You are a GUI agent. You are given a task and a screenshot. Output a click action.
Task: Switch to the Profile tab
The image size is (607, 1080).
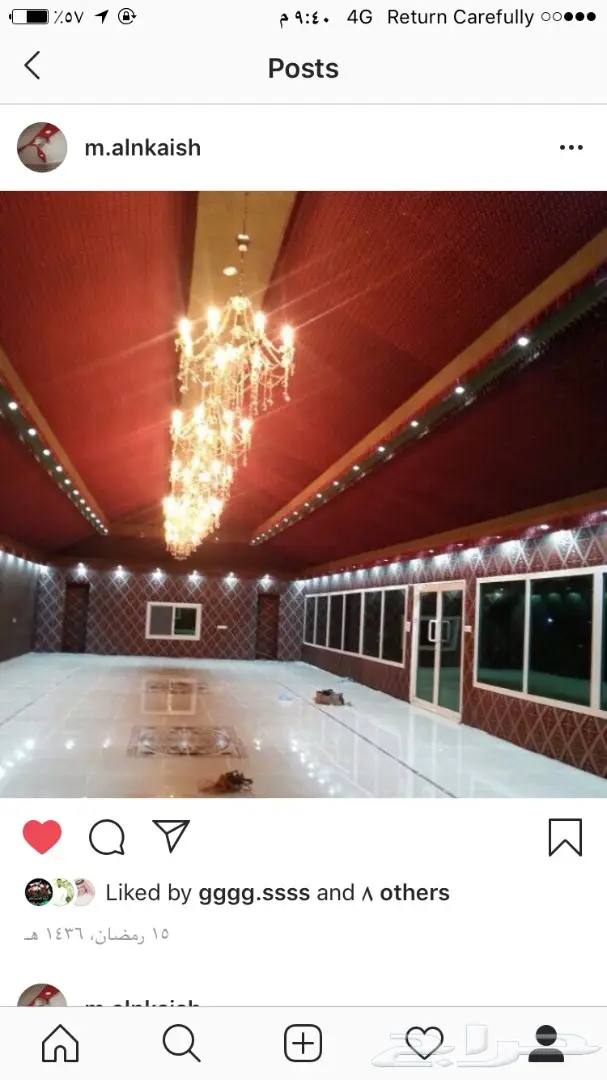point(546,1044)
